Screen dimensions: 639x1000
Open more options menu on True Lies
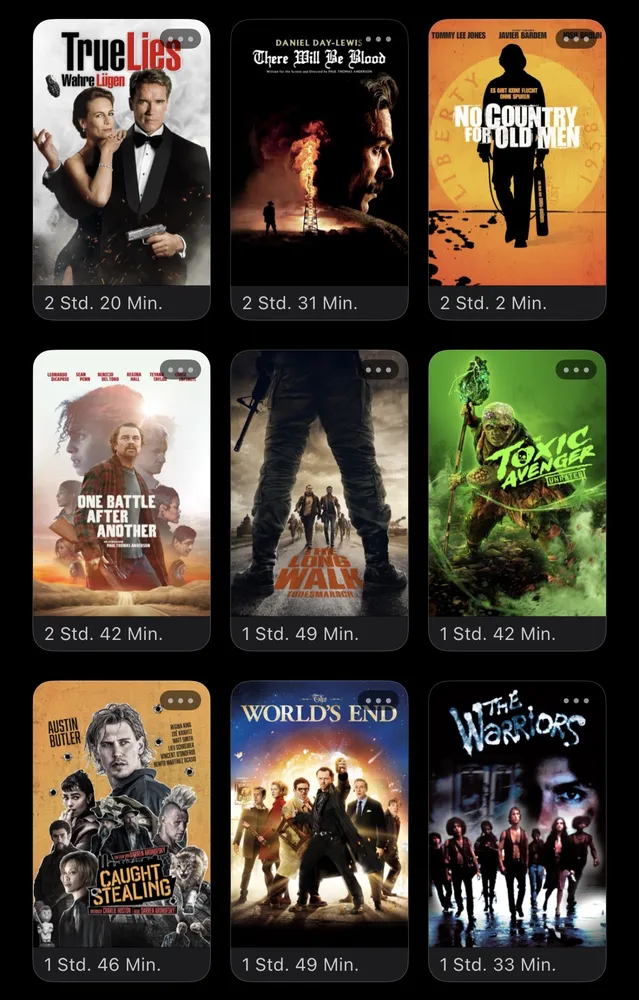point(181,39)
